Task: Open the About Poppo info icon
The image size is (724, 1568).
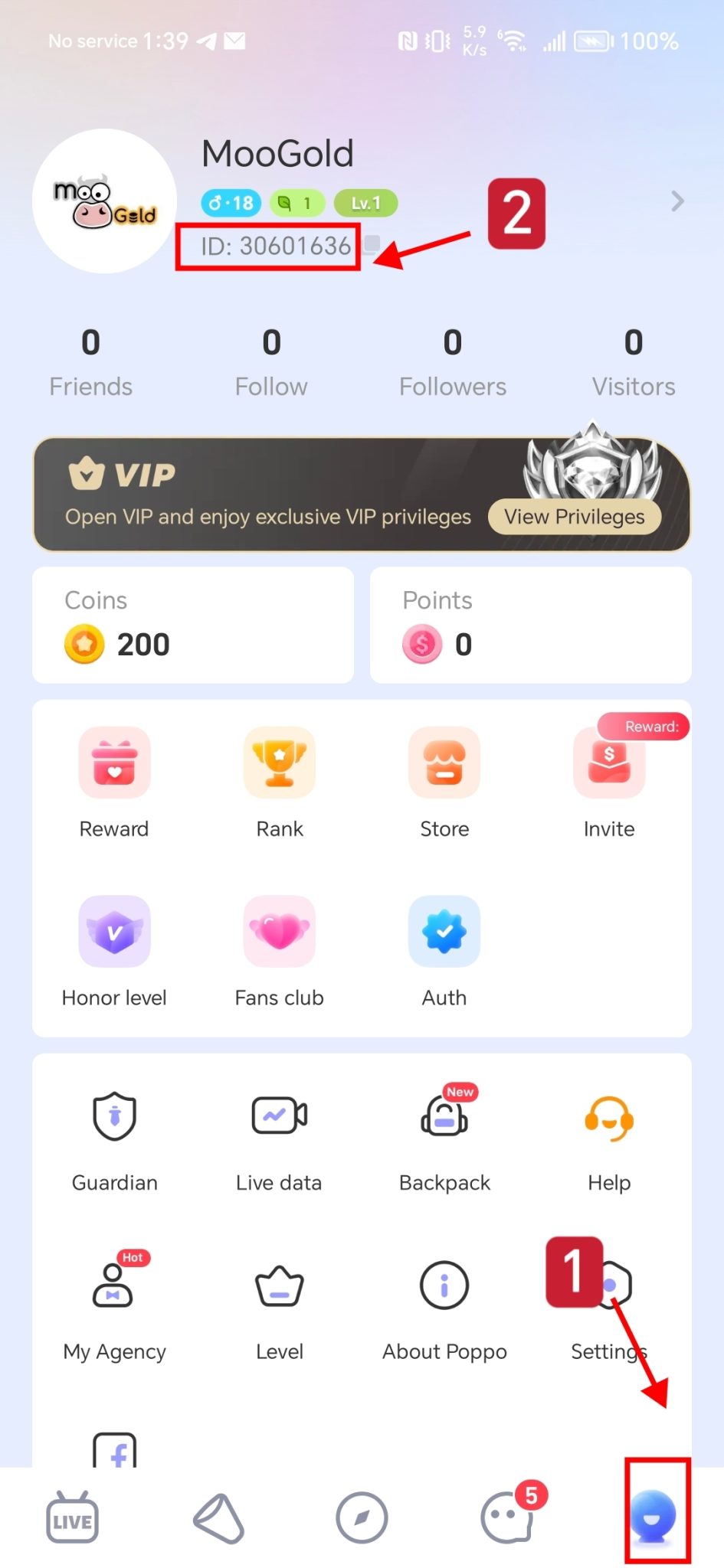Action: [x=444, y=1286]
